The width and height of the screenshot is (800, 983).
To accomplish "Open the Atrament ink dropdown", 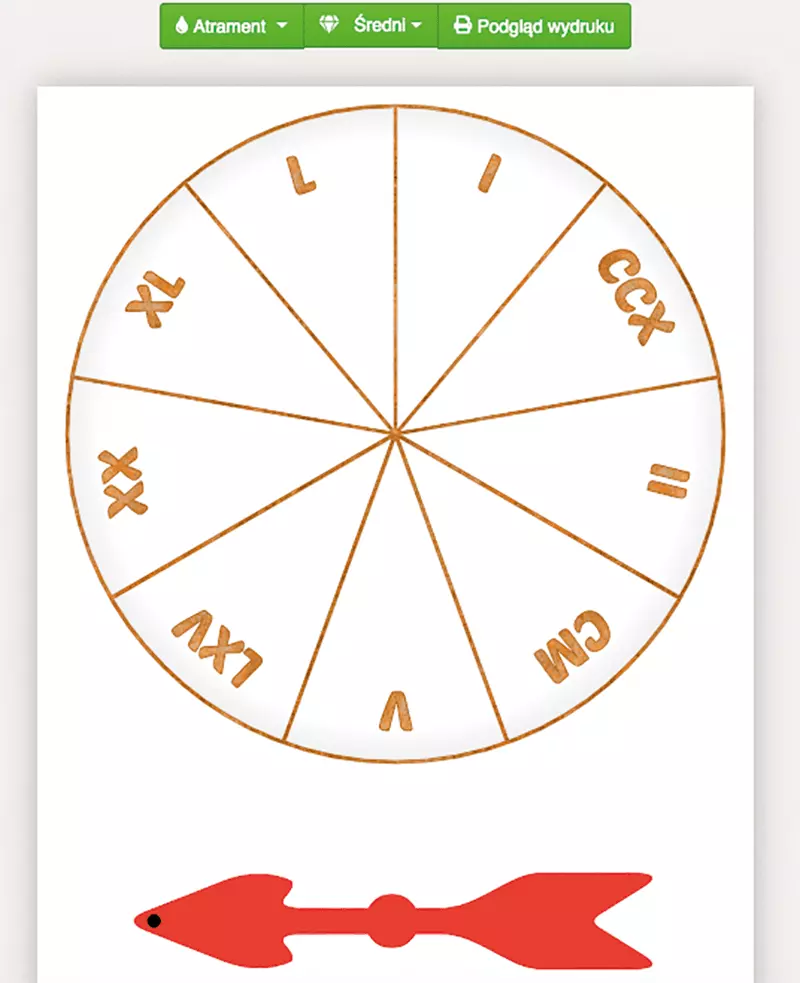I will pos(231,26).
